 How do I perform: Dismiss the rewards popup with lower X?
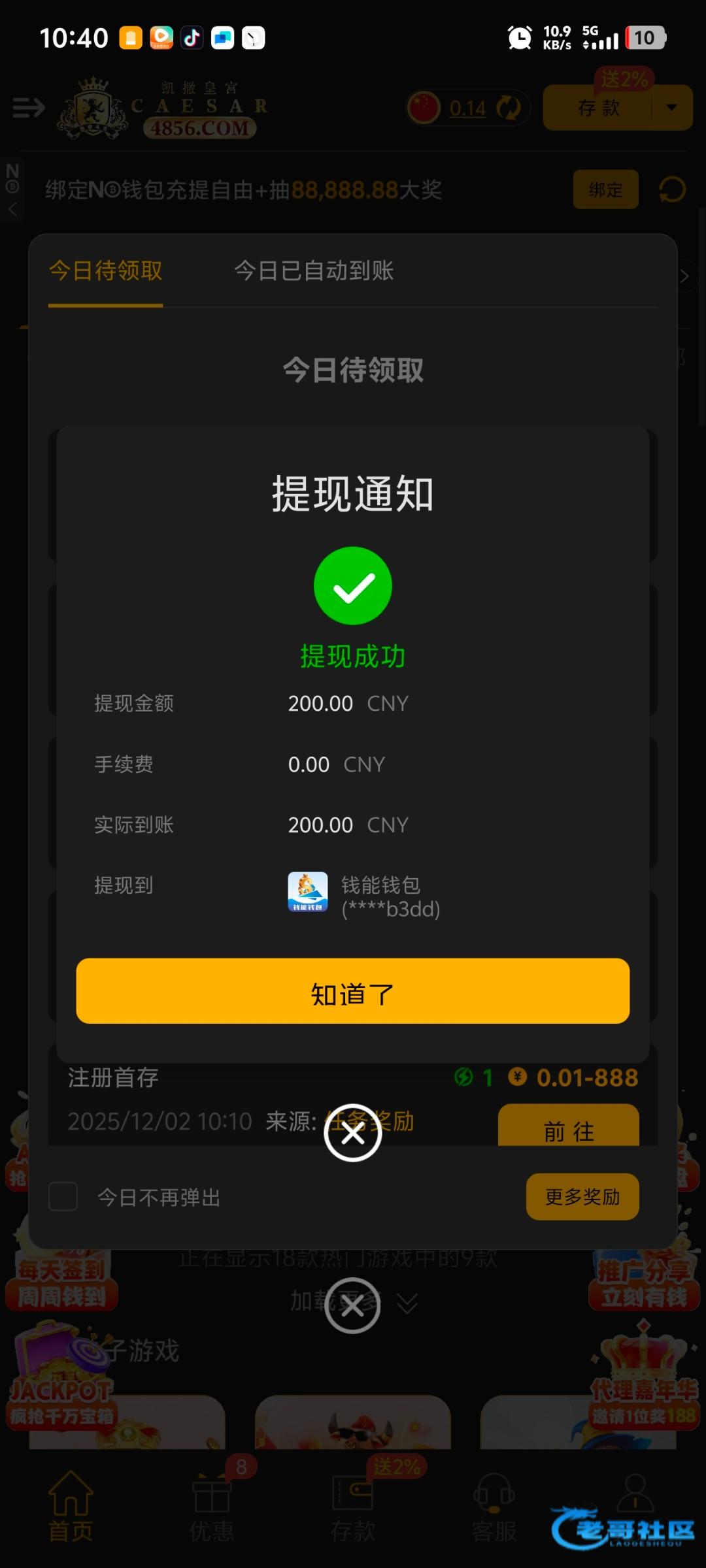click(352, 1307)
